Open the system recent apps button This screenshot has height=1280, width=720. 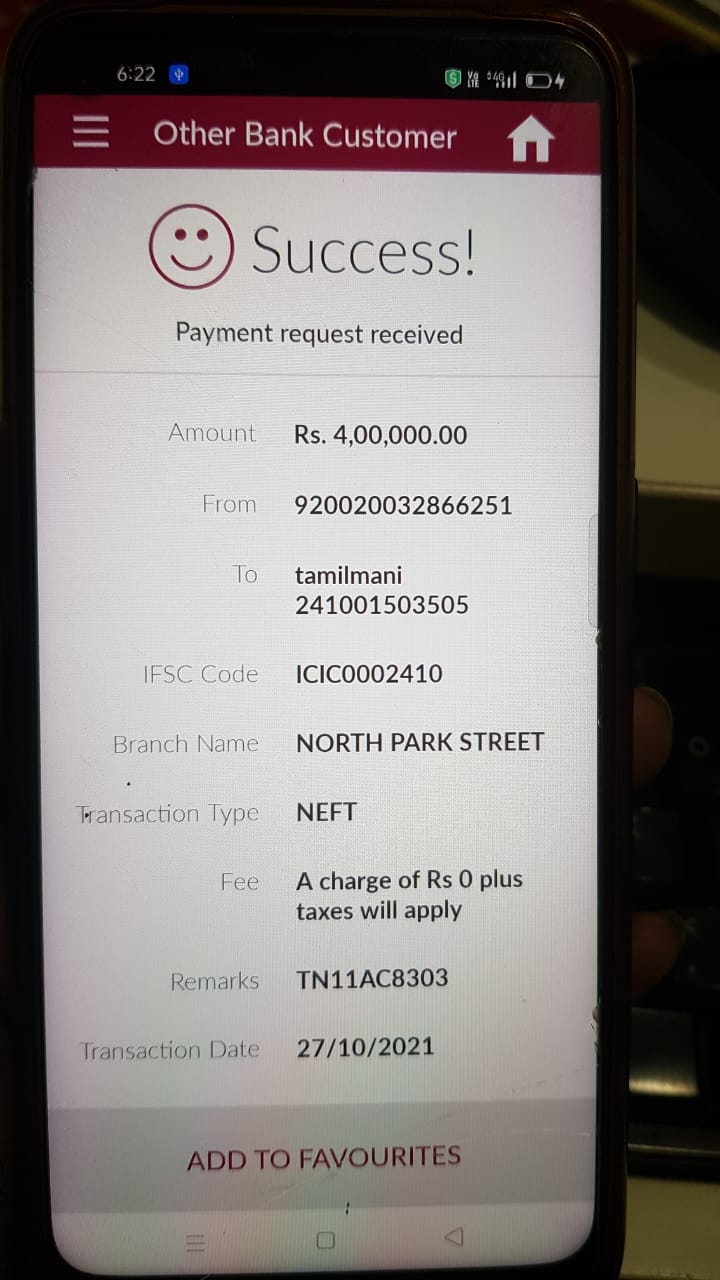194,1243
